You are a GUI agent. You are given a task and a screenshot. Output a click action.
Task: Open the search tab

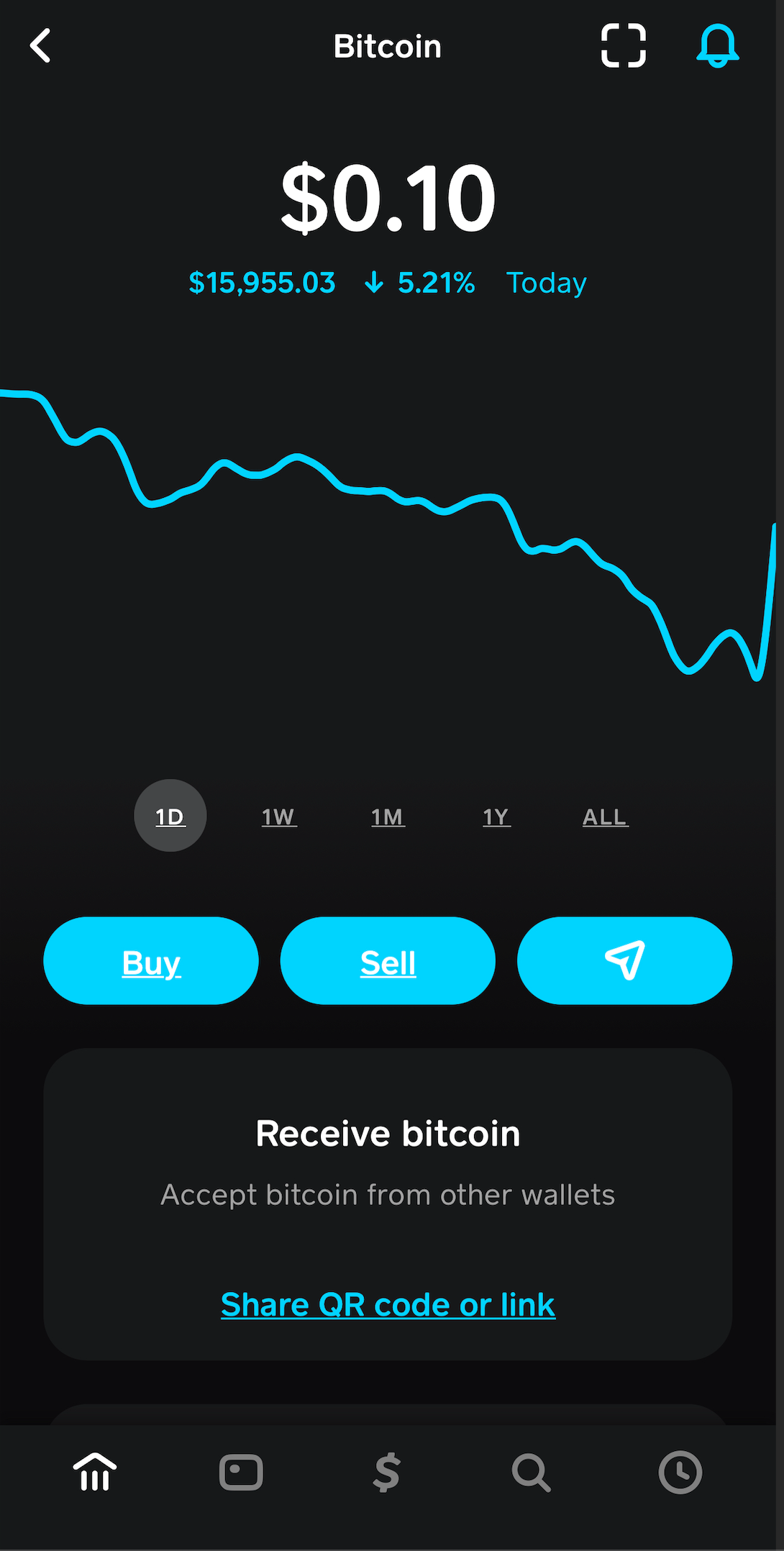532,1472
